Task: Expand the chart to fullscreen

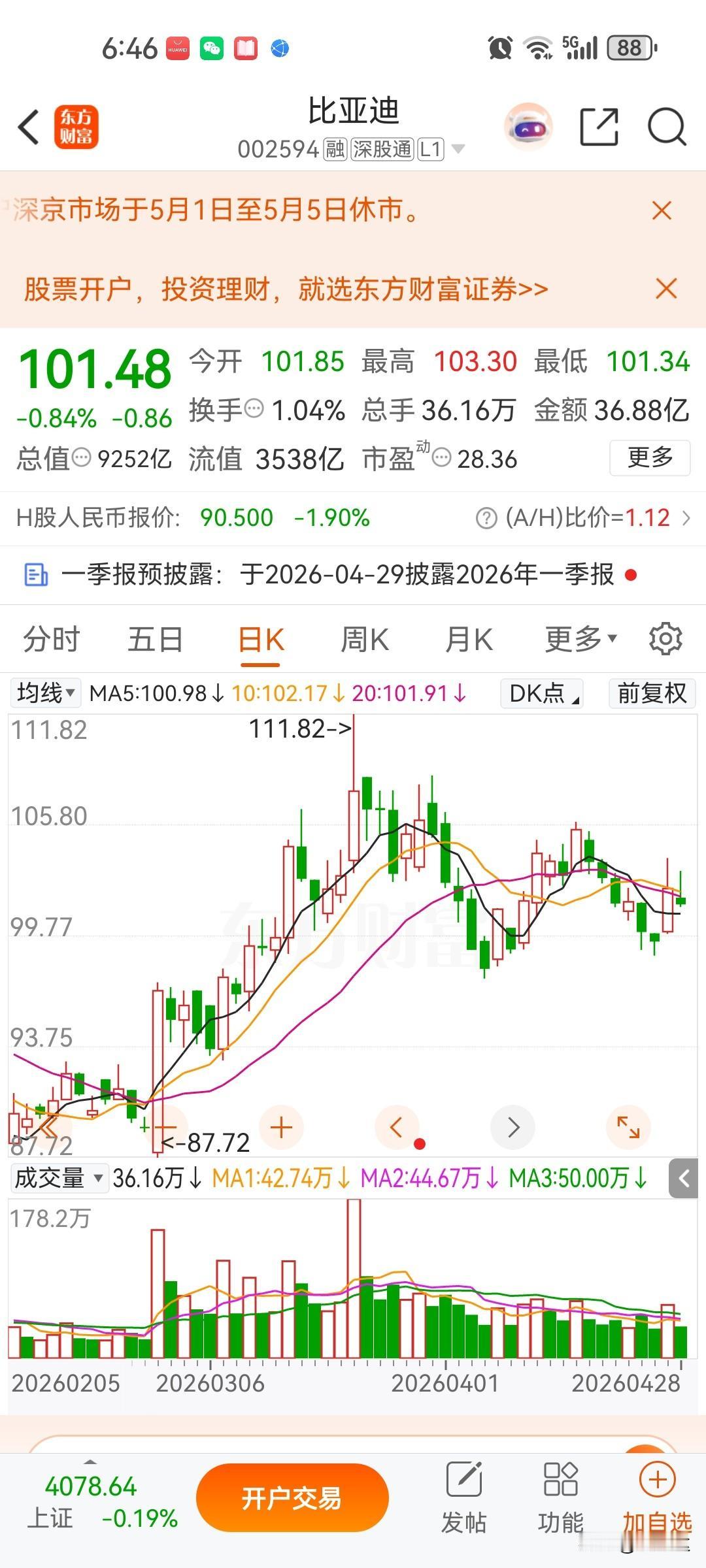Action: pyautogui.click(x=628, y=1127)
